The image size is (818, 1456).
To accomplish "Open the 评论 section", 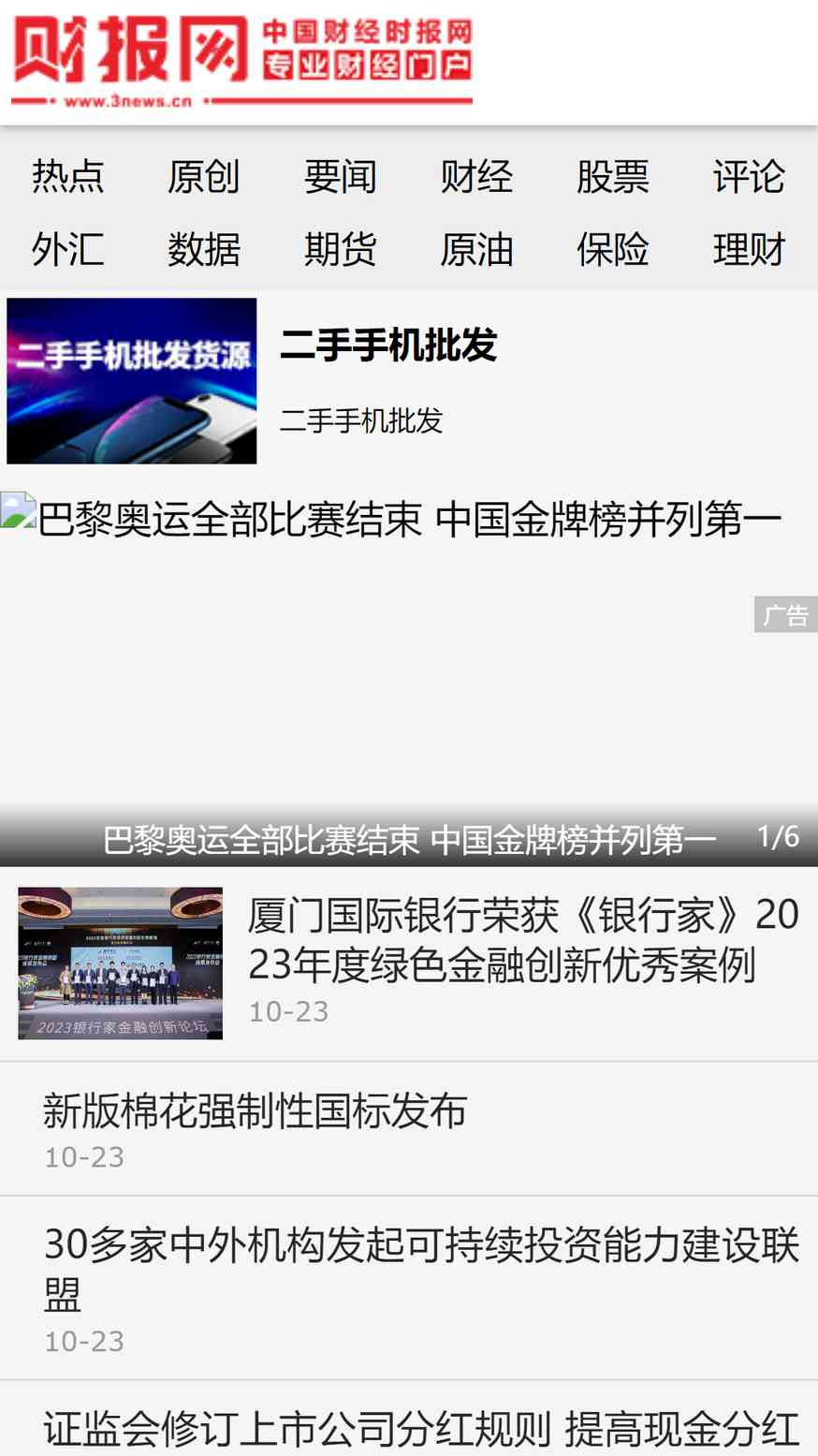I will [x=750, y=176].
